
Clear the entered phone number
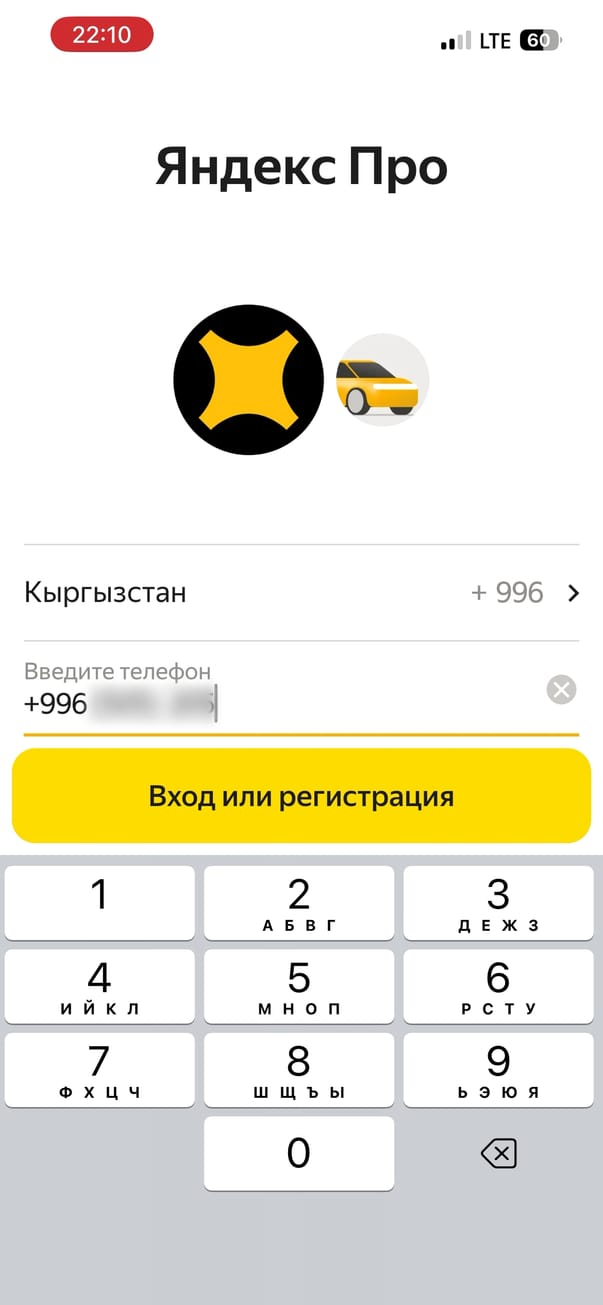[x=562, y=690]
